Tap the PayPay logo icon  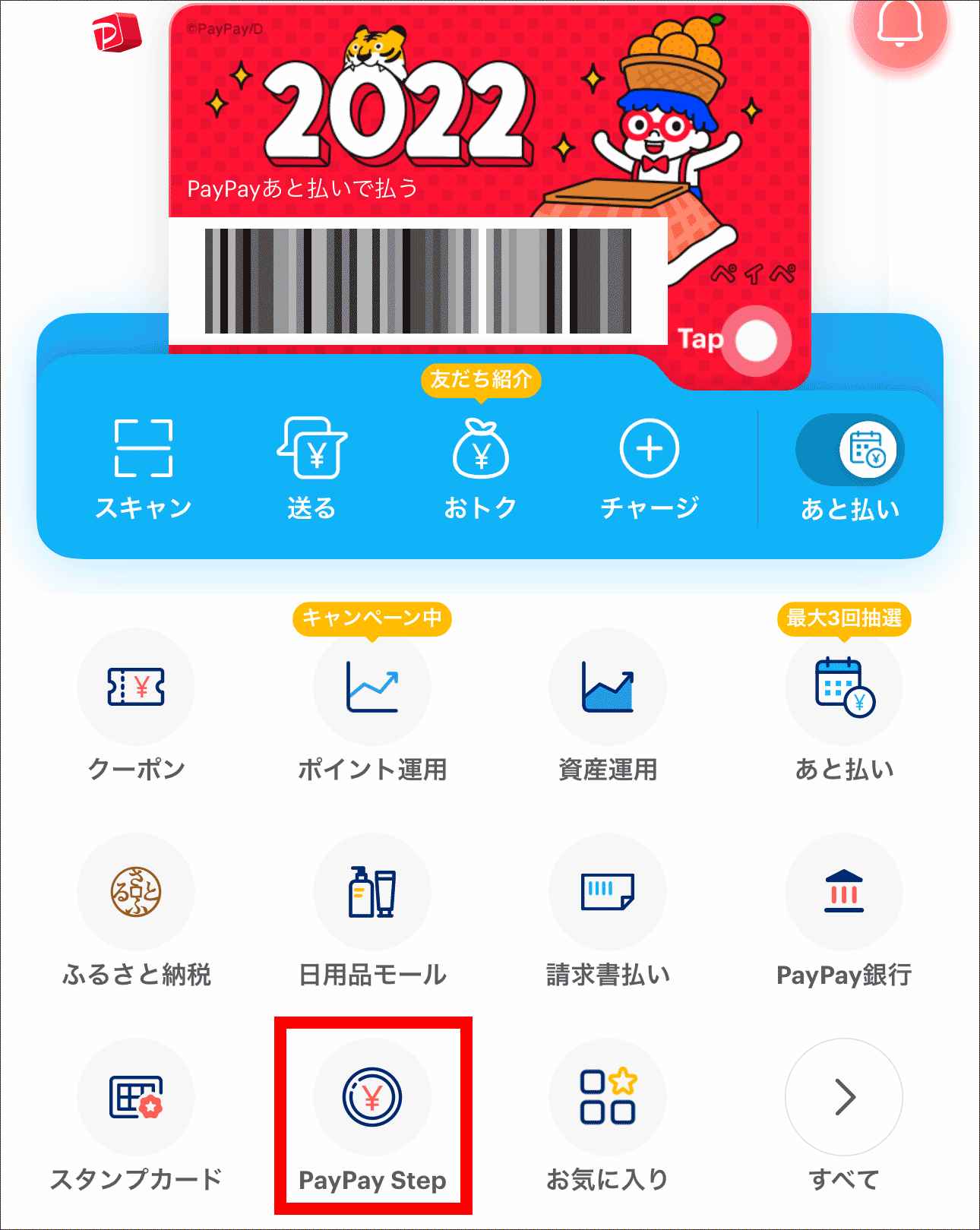point(116,33)
